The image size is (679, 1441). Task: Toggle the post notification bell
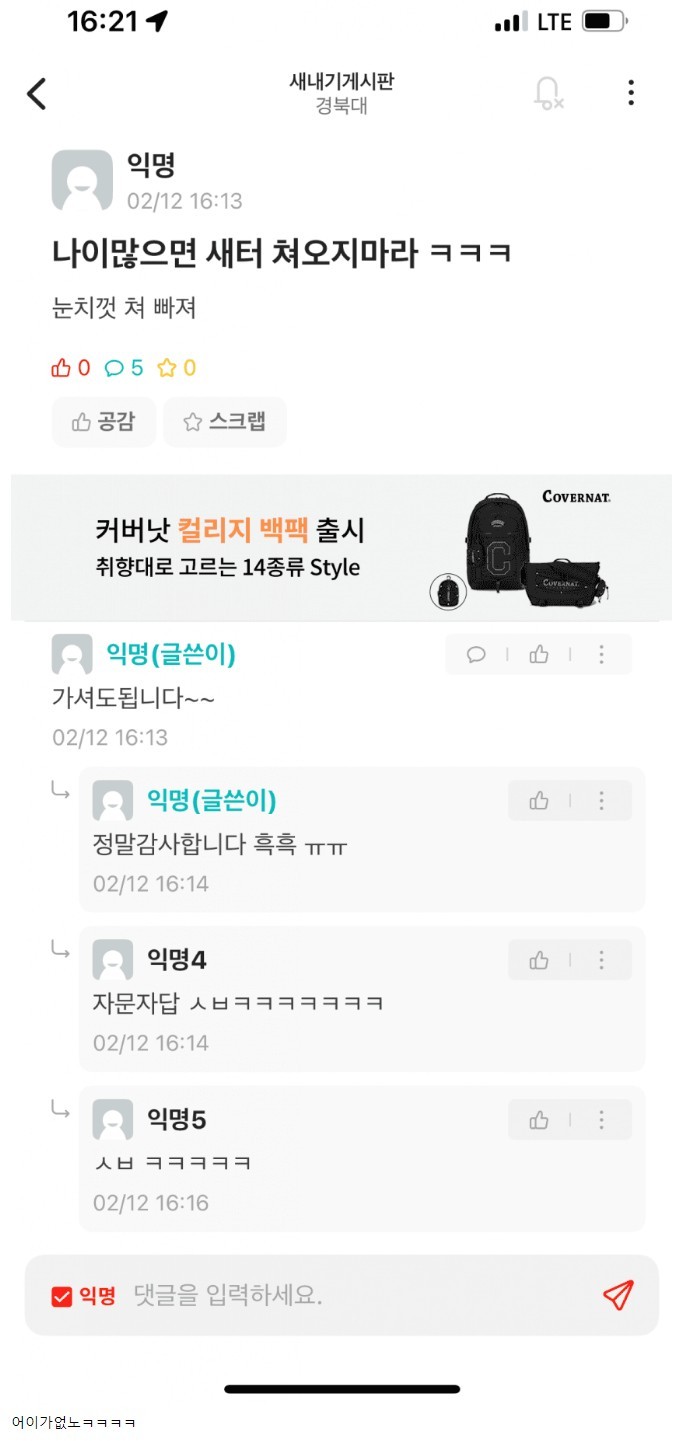click(x=548, y=93)
